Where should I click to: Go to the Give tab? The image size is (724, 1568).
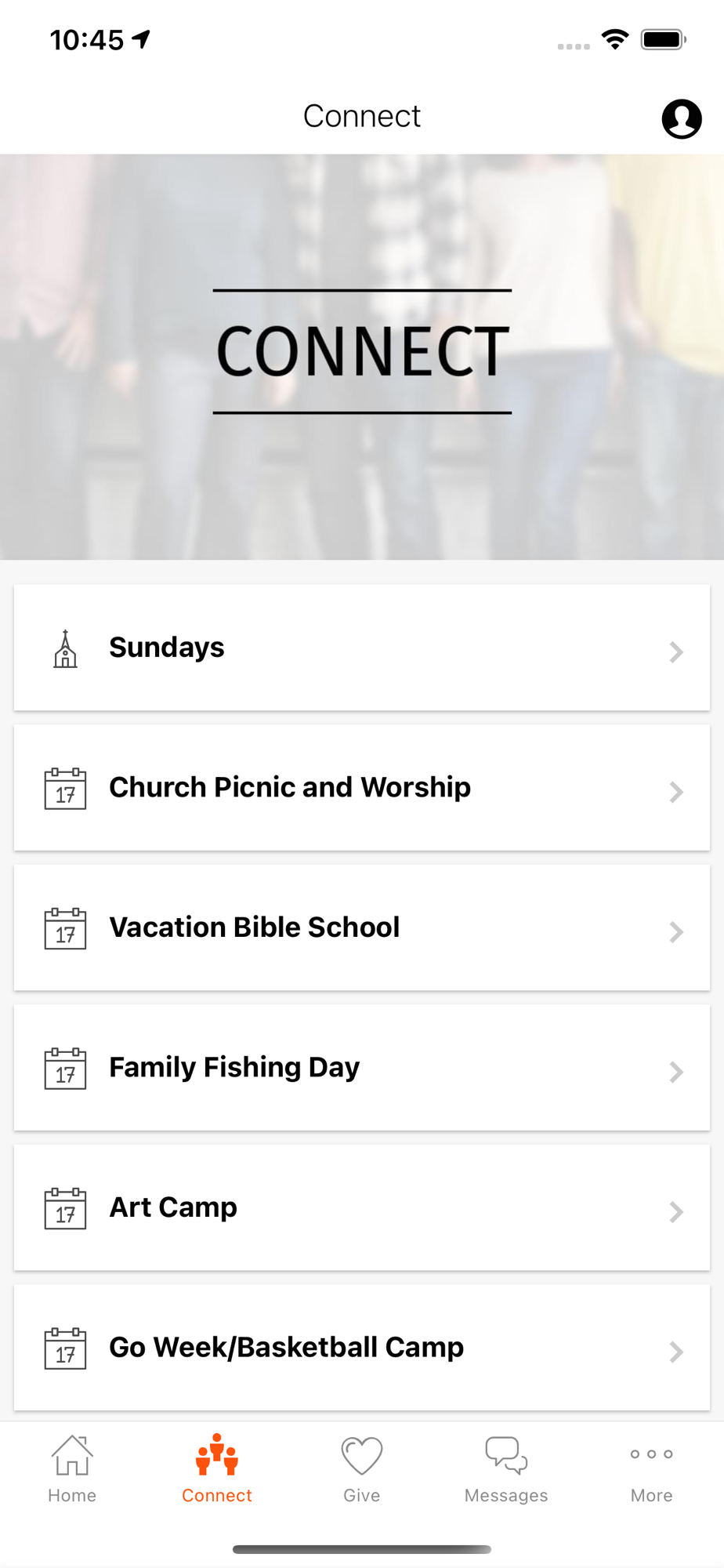(x=362, y=1468)
